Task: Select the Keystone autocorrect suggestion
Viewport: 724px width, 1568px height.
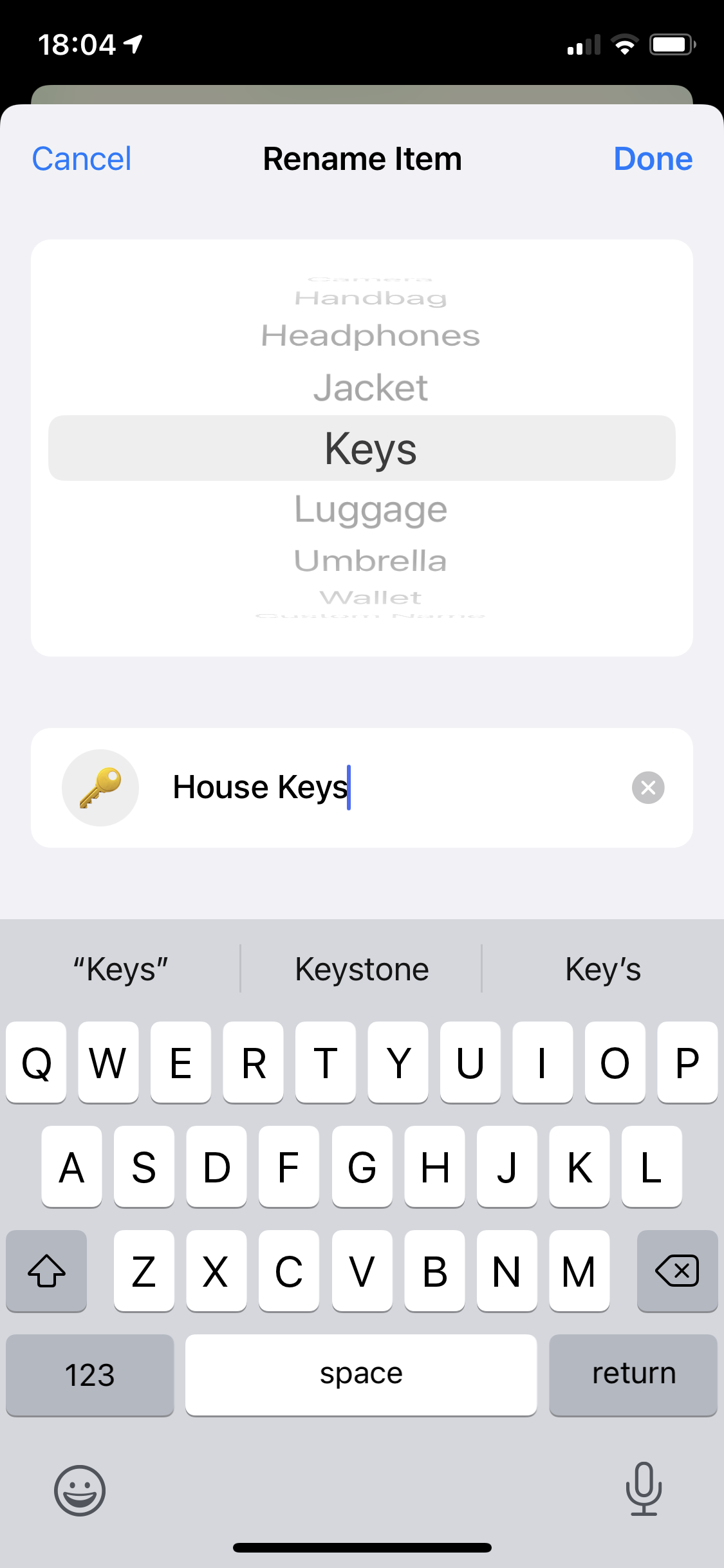Action: coord(361,969)
